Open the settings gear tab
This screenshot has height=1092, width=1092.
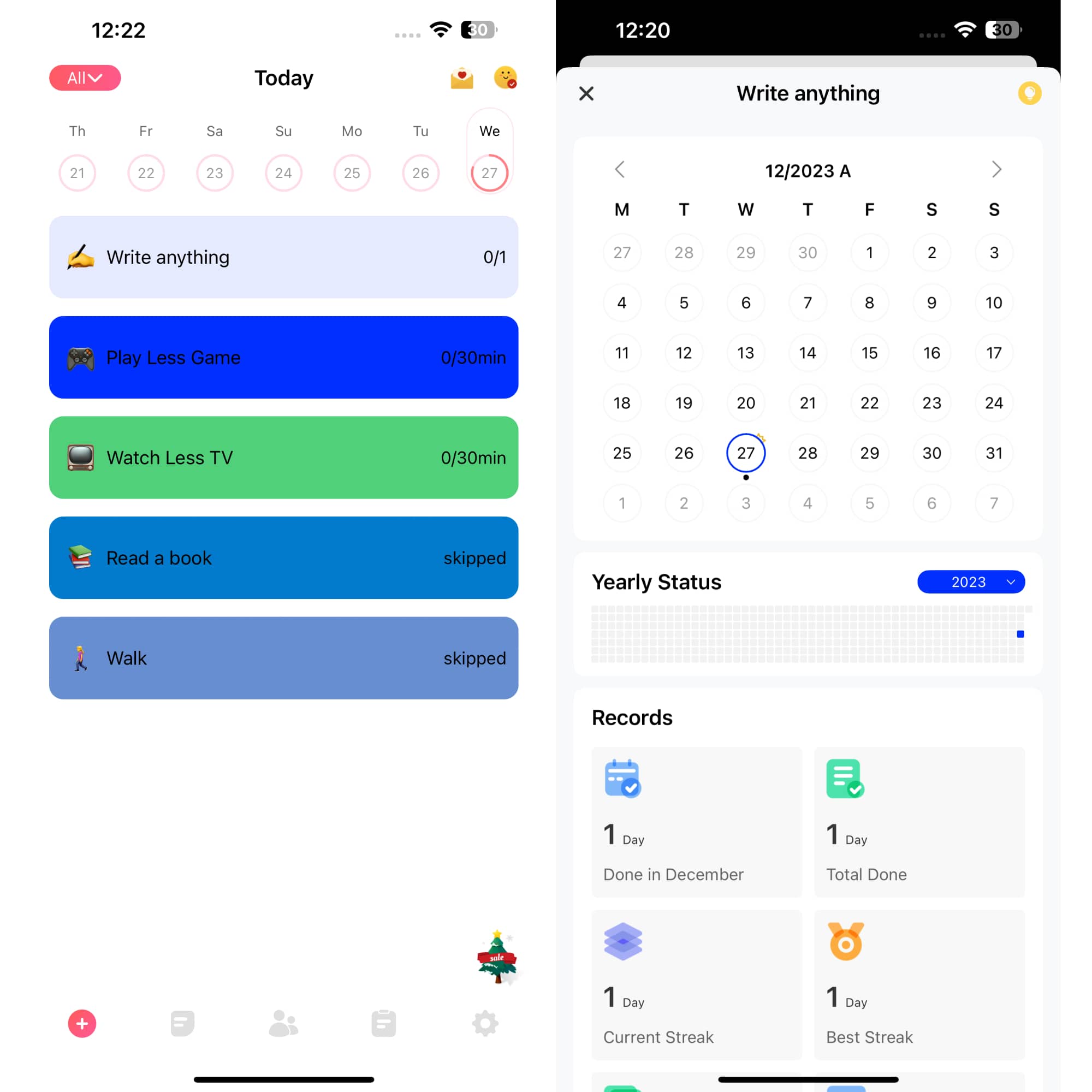[485, 1024]
